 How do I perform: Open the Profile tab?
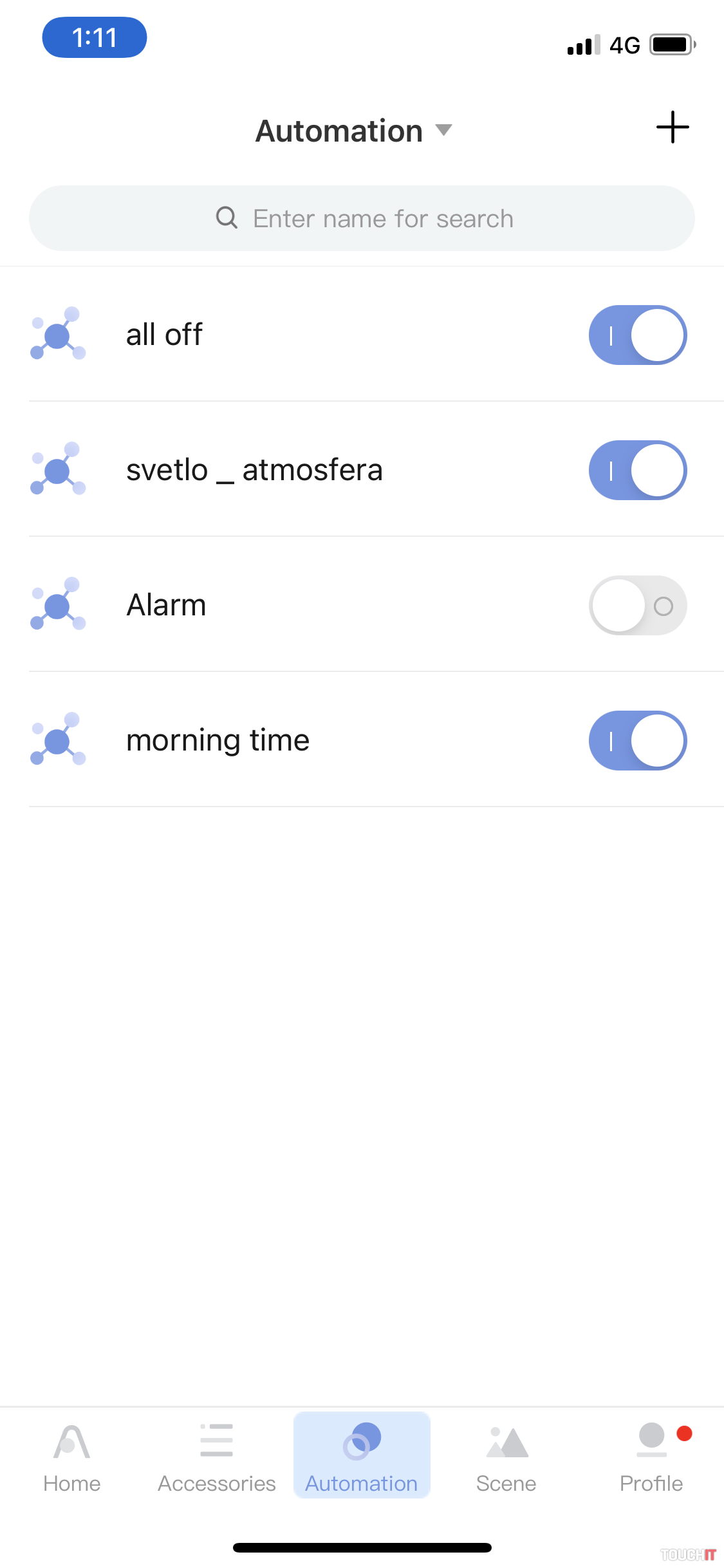click(651, 1456)
